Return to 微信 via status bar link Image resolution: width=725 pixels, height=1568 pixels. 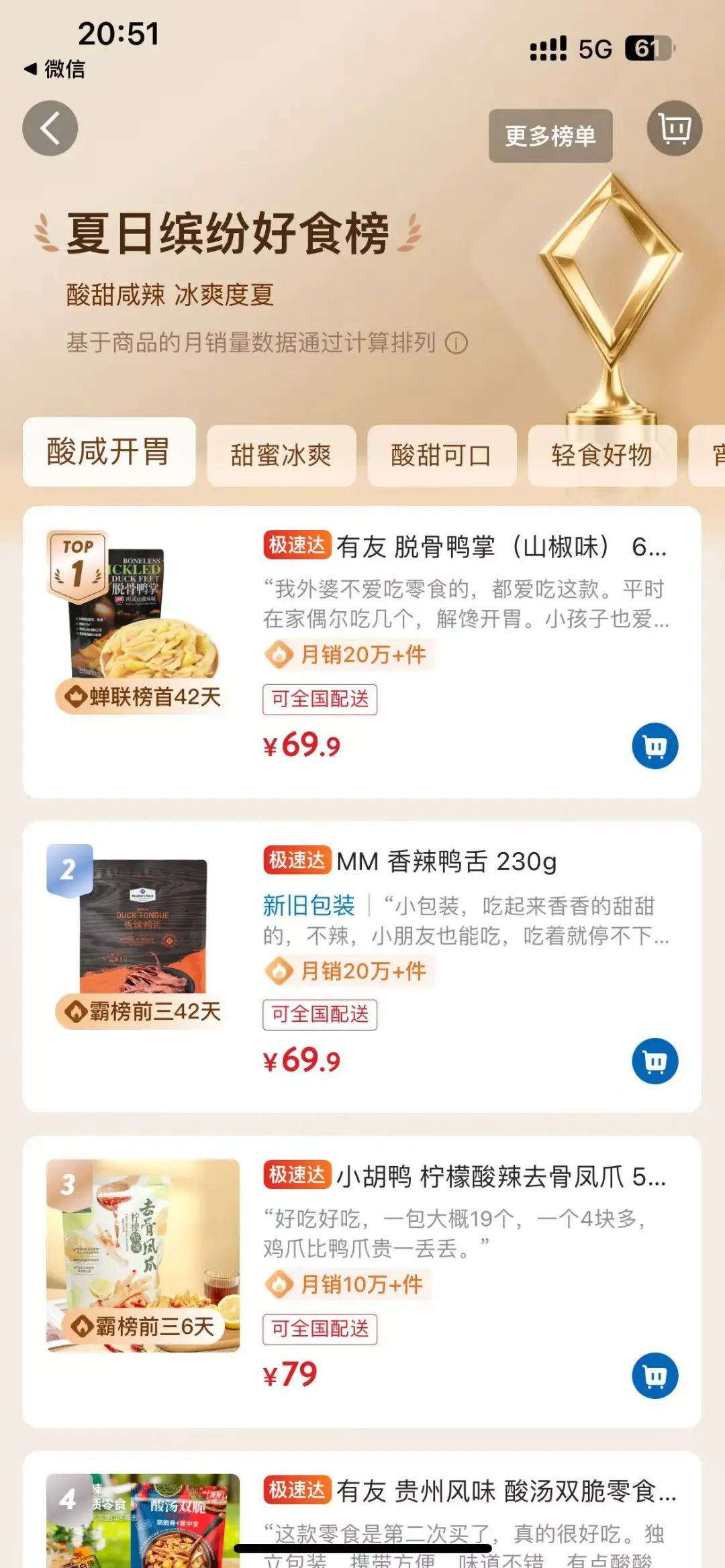tap(55, 69)
